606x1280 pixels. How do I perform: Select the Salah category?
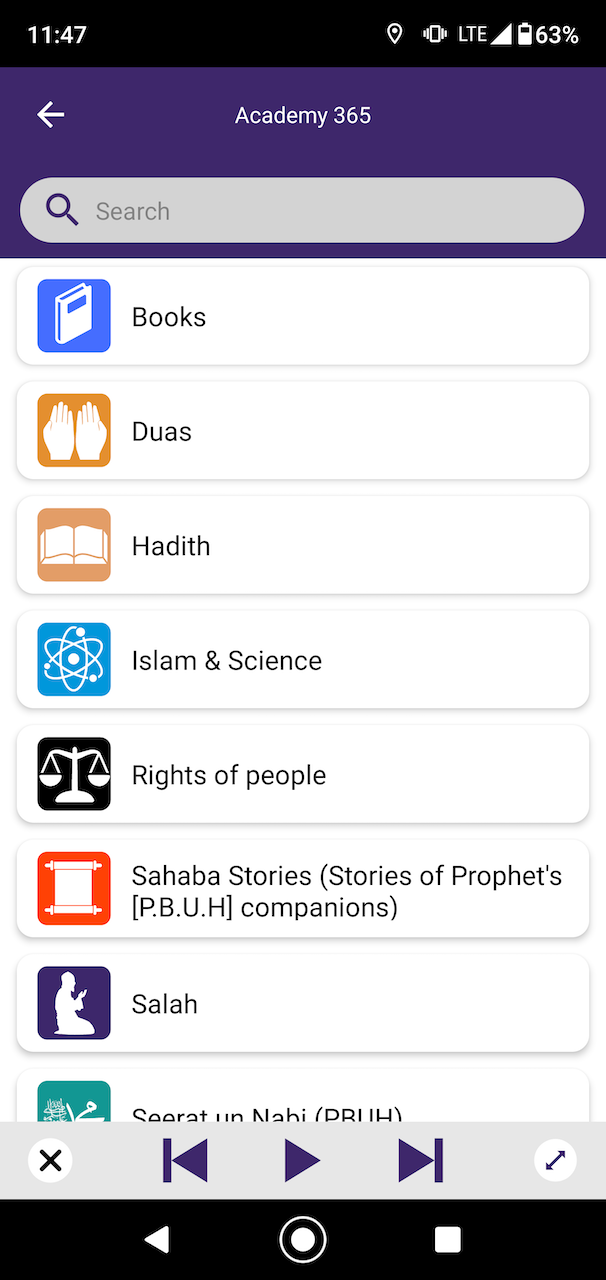(x=302, y=1004)
